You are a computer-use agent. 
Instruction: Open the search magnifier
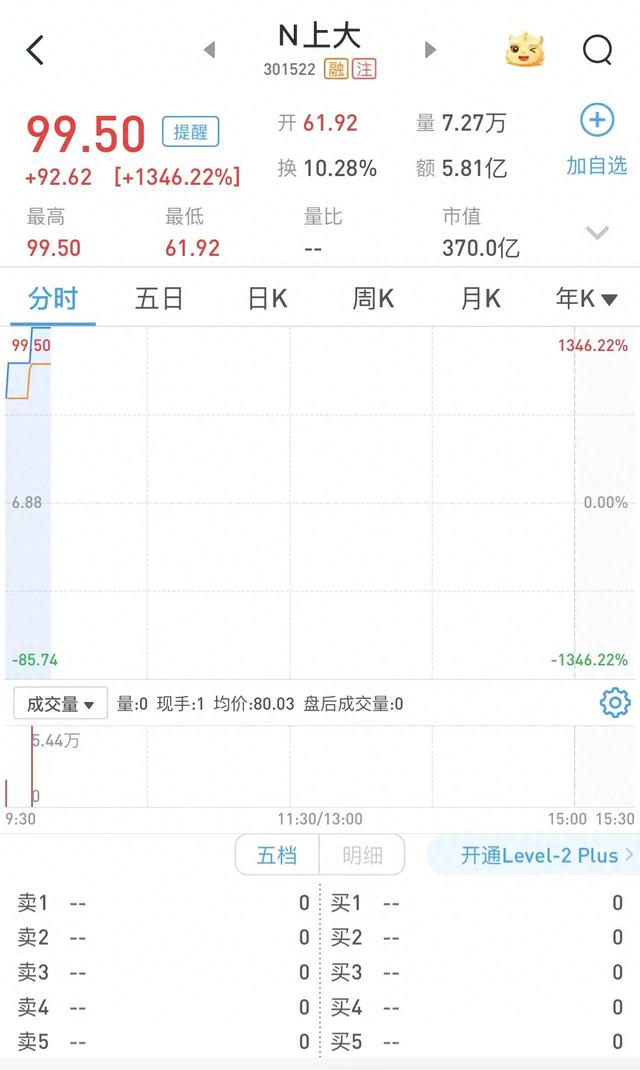point(597,50)
